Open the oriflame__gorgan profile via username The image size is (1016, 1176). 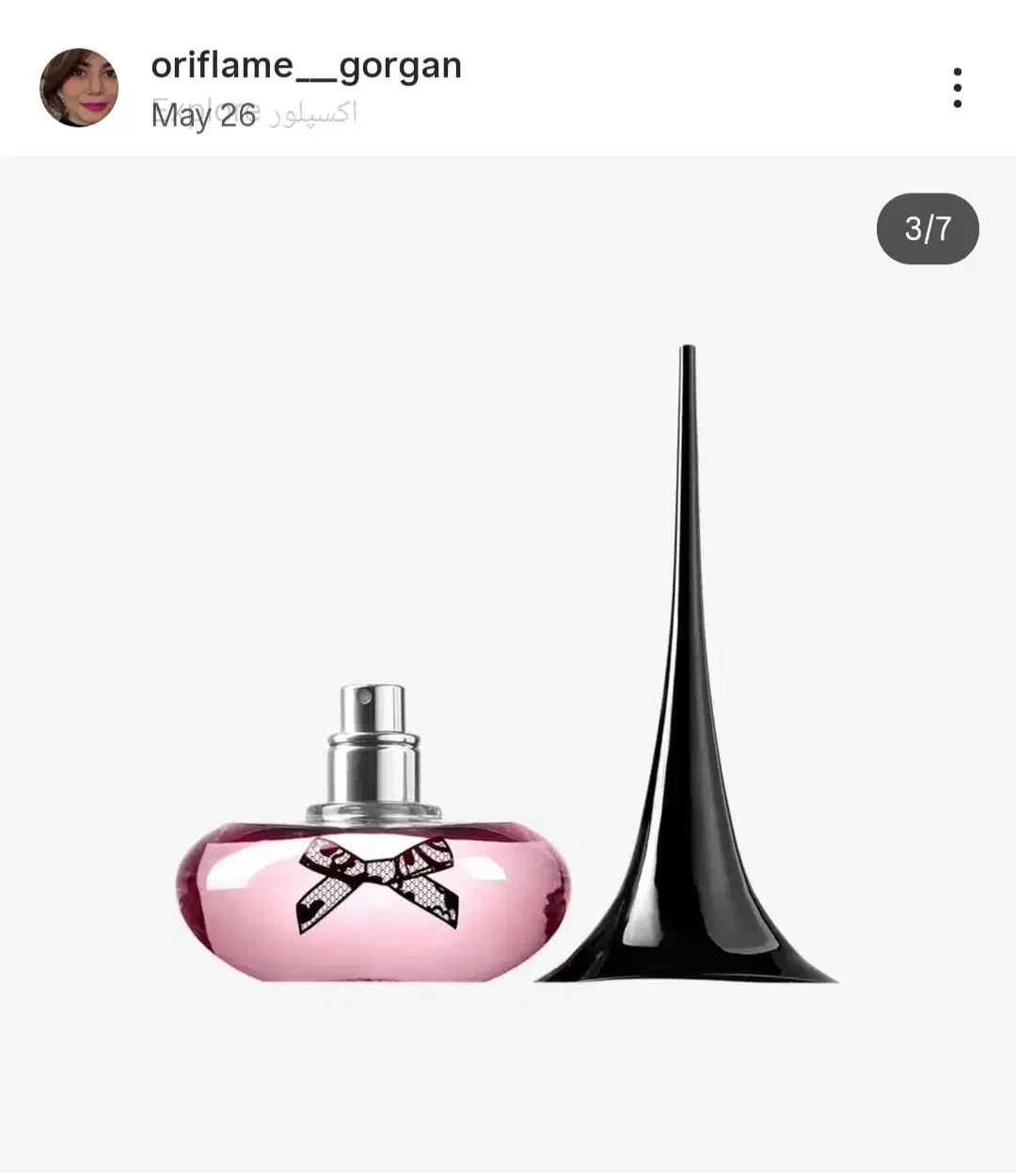click(307, 64)
